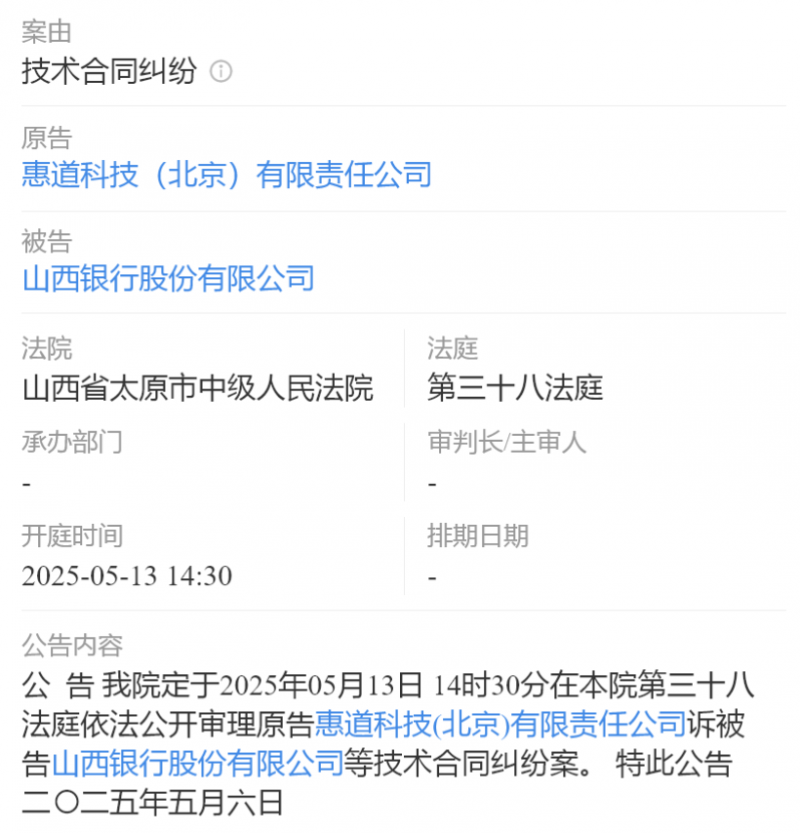Click the info icon beside 技术合同纠纷

click(x=224, y=72)
